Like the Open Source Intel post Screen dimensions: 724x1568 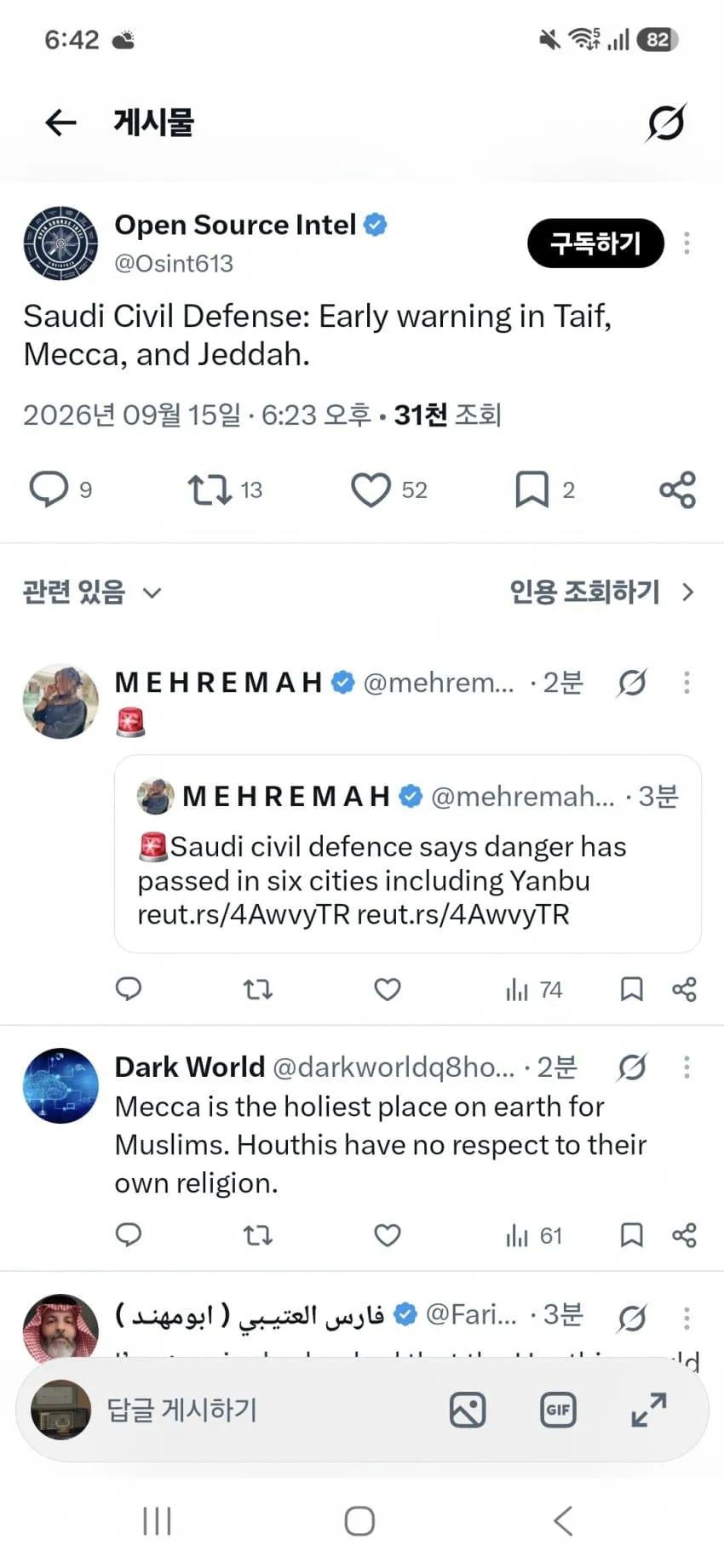(371, 489)
